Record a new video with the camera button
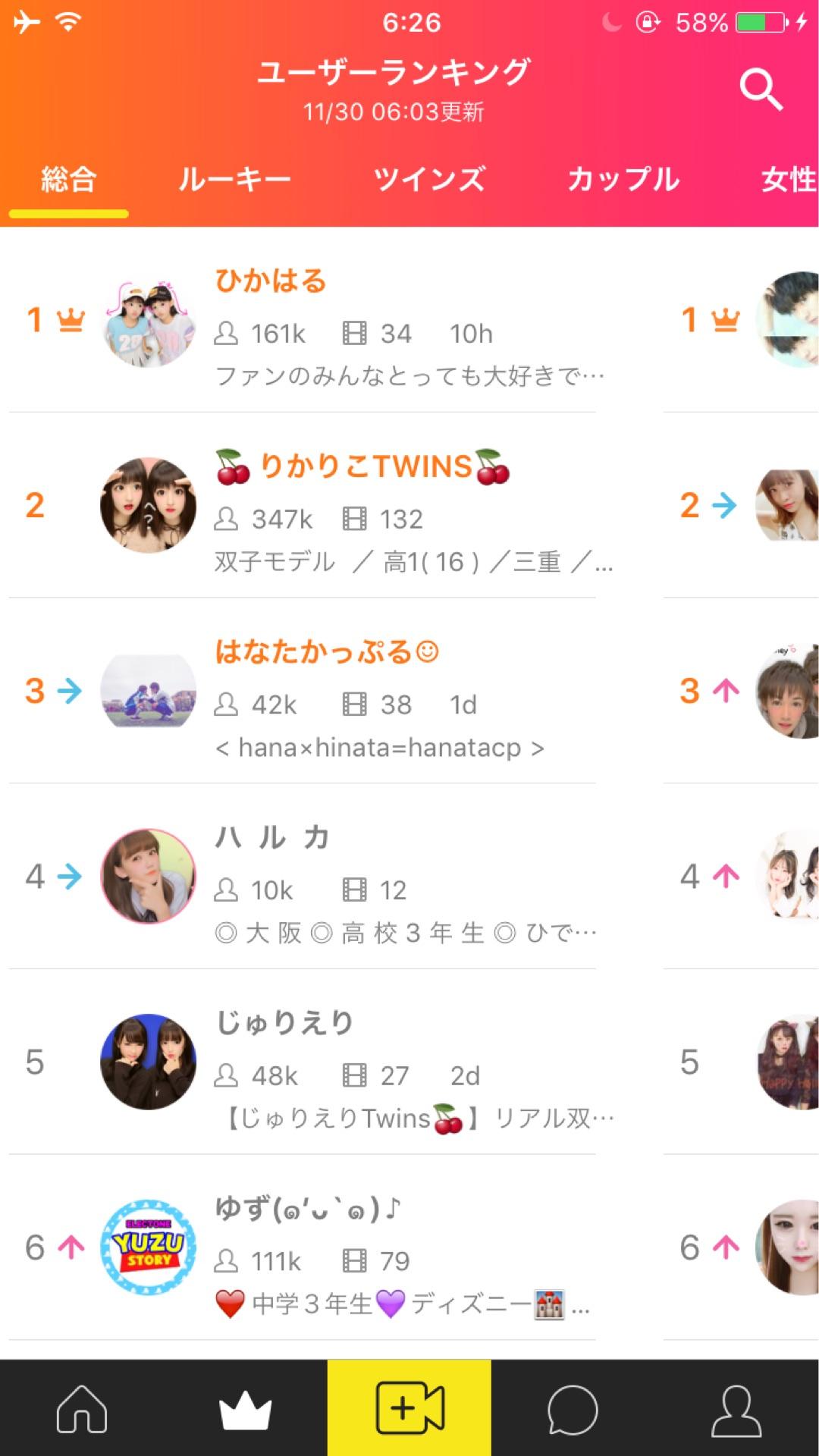This screenshot has width=819, height=1456. [x=409, y=1409]
